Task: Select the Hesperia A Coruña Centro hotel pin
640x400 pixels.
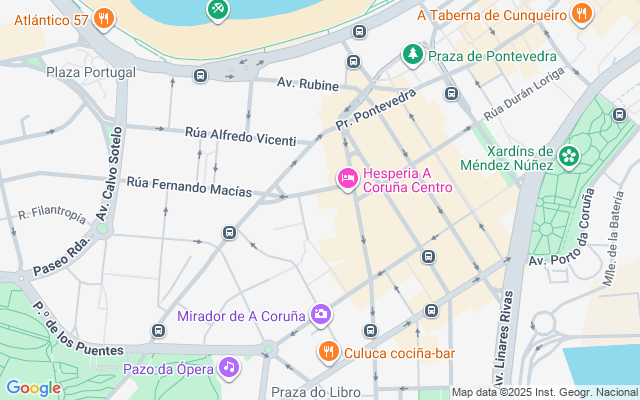Action: (x=347, y=179)
